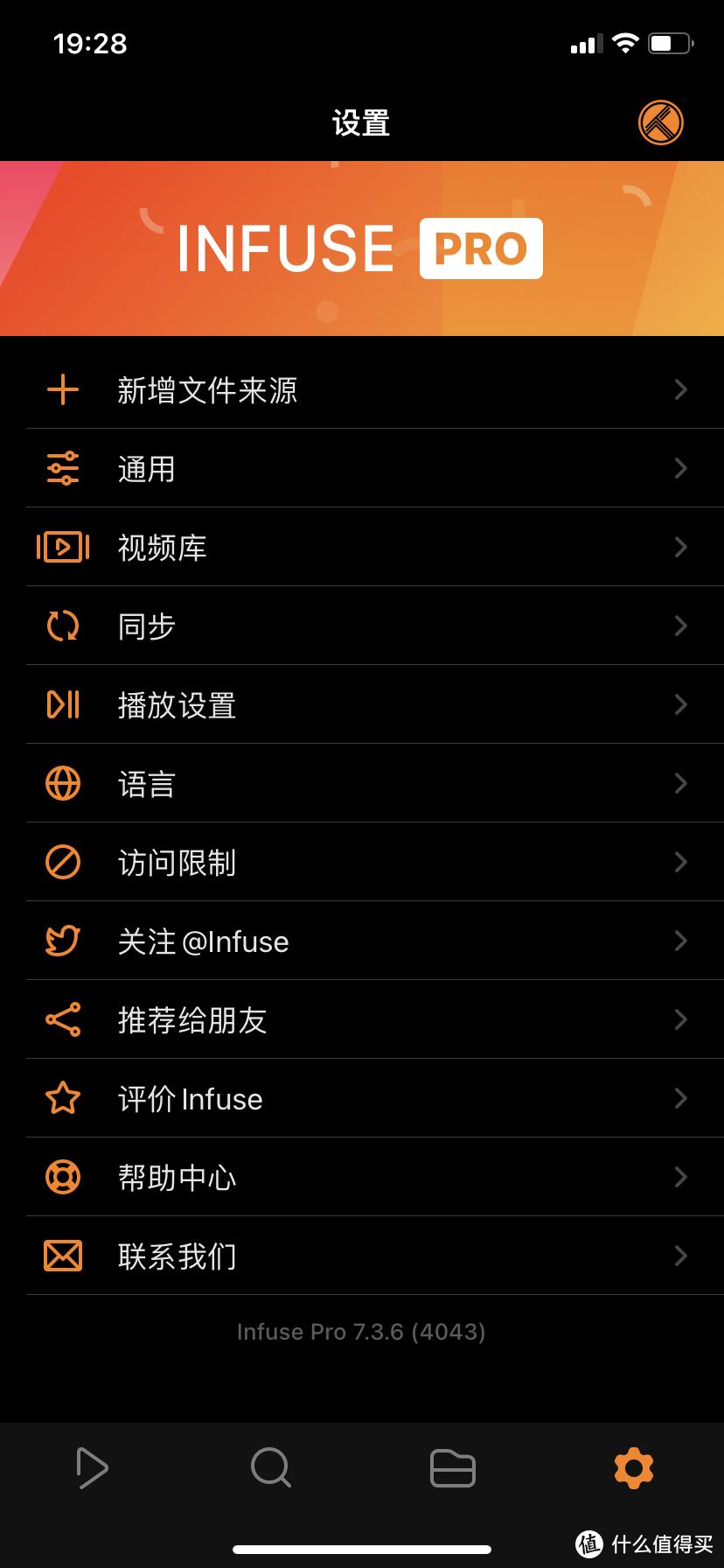The width and height of the screenshot is (724, 1568).
Task: Expand the 访问限制 settings row
Action: tap(362, 862)
